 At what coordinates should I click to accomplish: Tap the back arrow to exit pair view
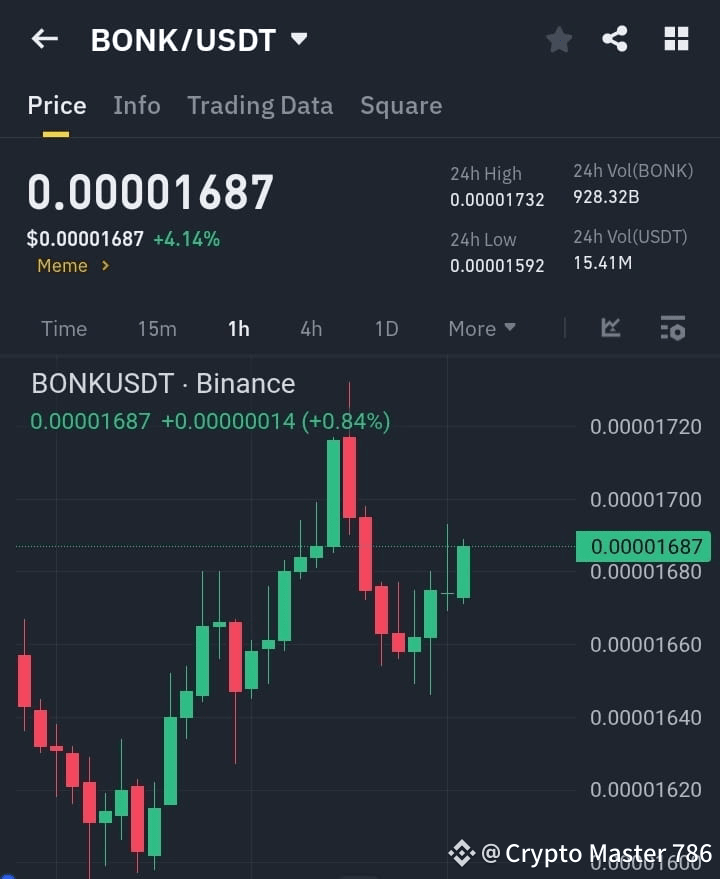[43, 38]
